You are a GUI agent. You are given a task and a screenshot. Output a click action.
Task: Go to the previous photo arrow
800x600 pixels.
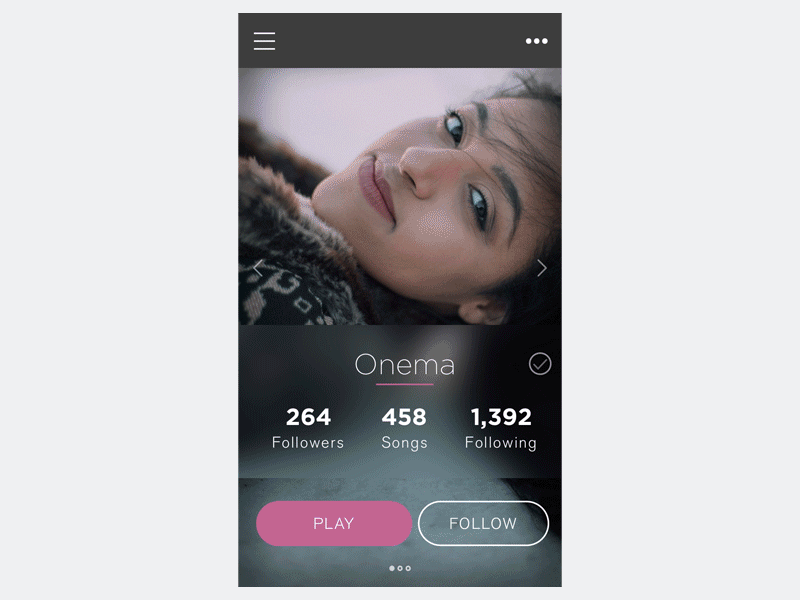pos(258,268)
